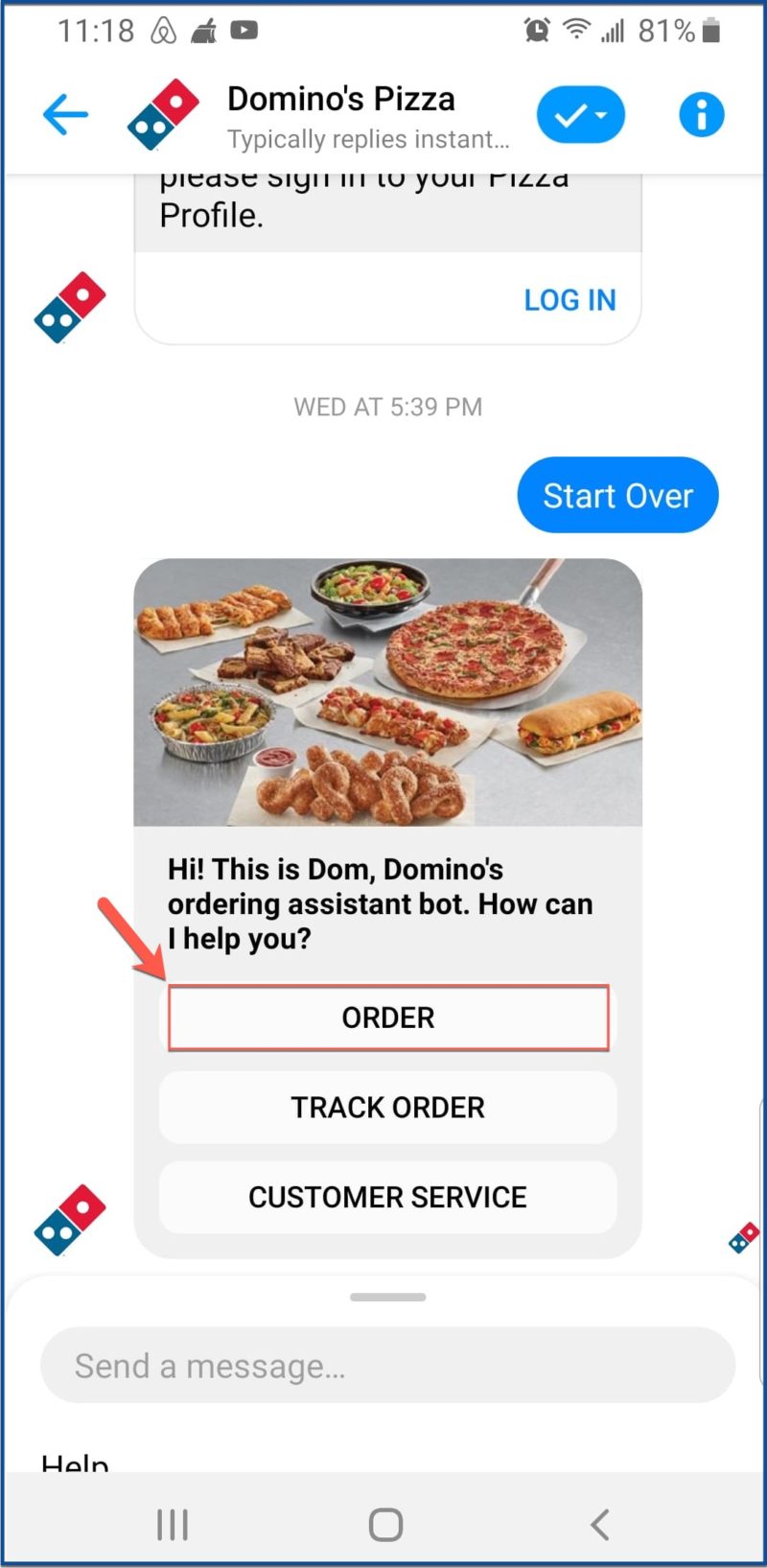
Task: Open Domino's Pizza page from header title
Action: pyautogui.click(x=341, y=99)
